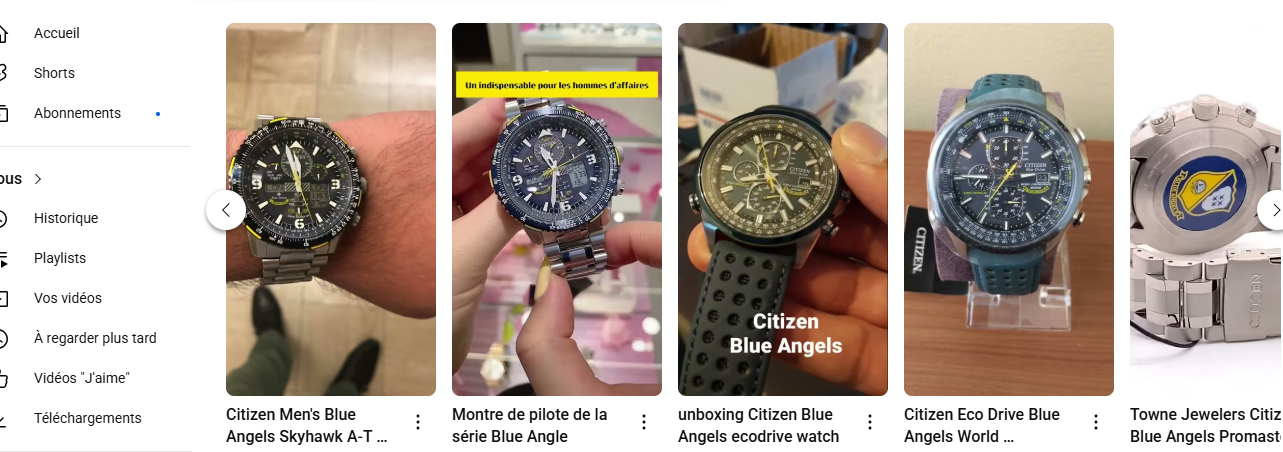Image resolution: width=1283 pixels, height=452 pixels.
Task: Show previous Shorts with the left arrow
Action: [x=226, y=210]
